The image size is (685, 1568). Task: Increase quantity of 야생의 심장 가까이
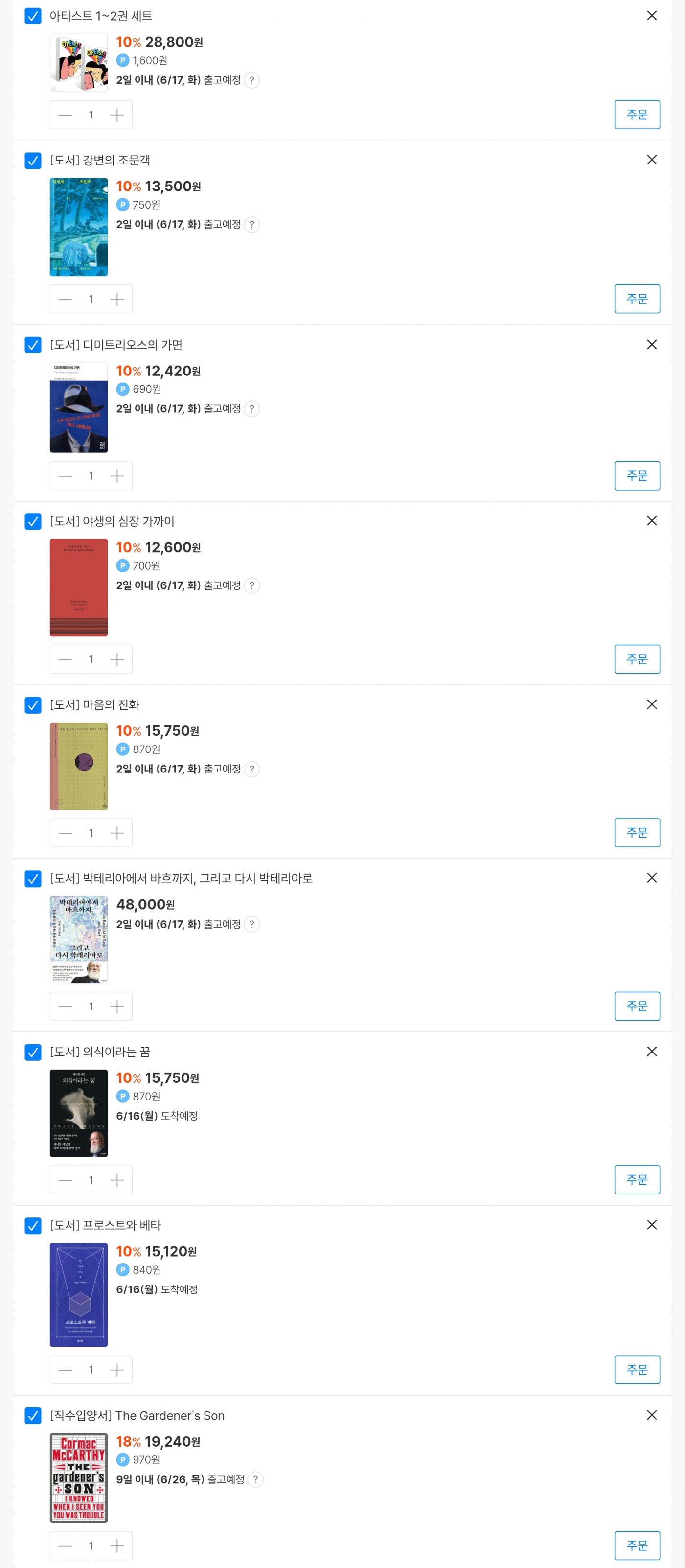(117, 659)
